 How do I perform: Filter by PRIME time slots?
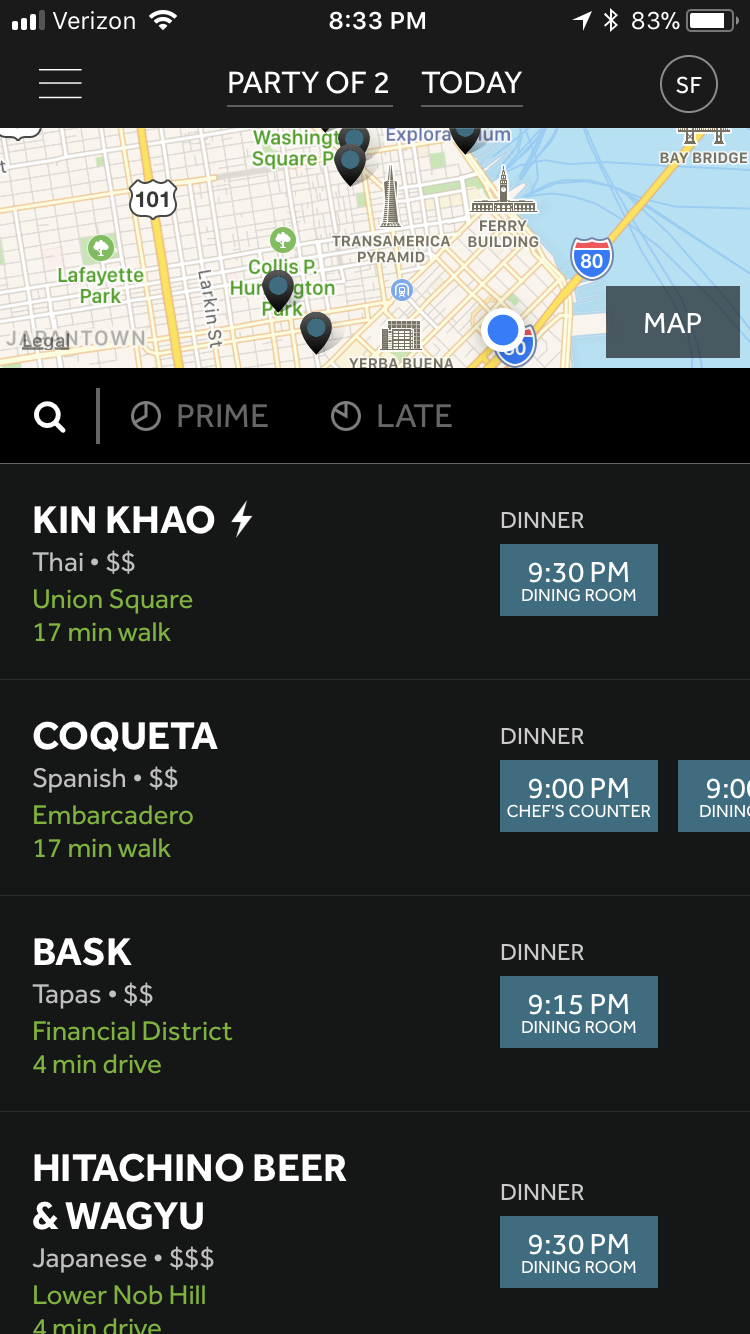point(200,416)
